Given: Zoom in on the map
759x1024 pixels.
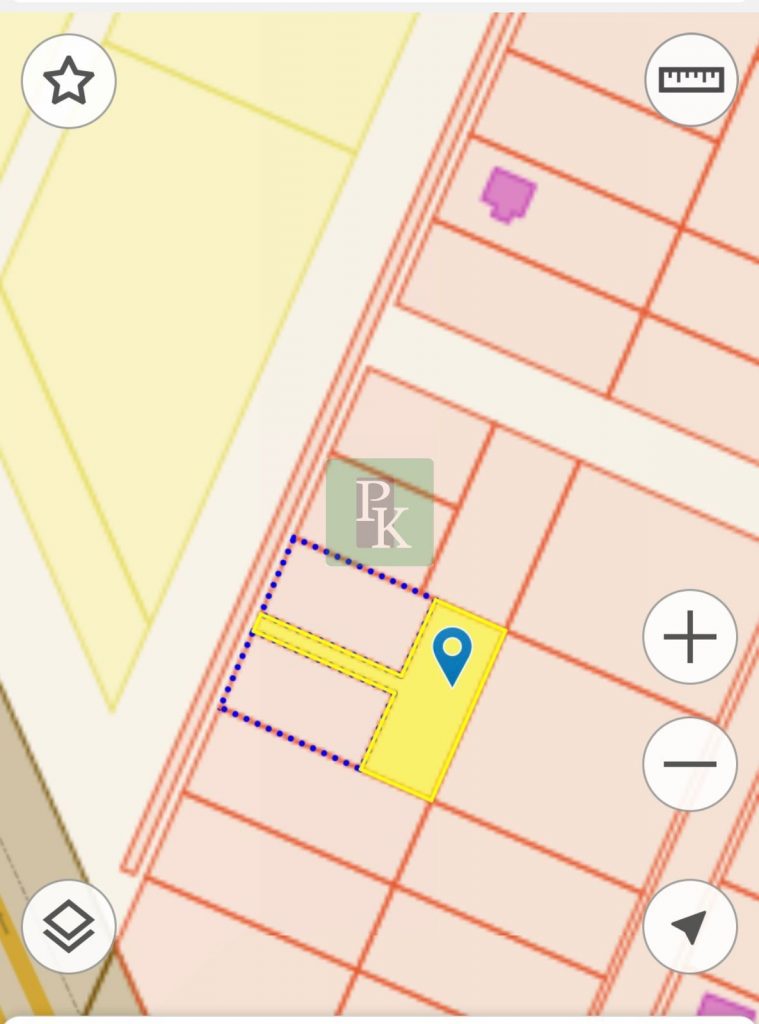Looking at the screenshot, I should [x=690, y=637].
